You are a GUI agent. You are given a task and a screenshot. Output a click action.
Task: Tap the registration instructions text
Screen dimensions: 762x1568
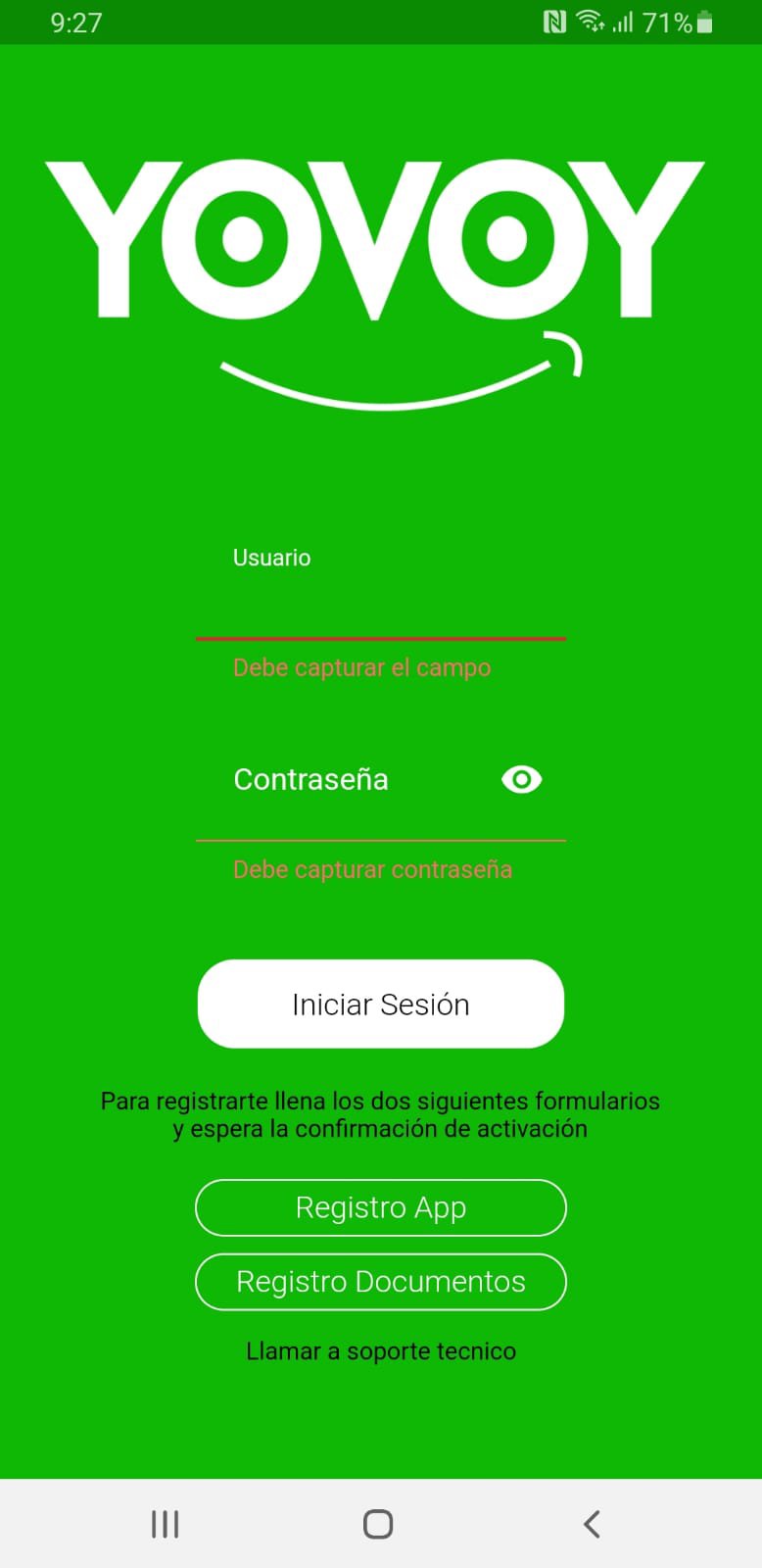tap(381, 1114)
